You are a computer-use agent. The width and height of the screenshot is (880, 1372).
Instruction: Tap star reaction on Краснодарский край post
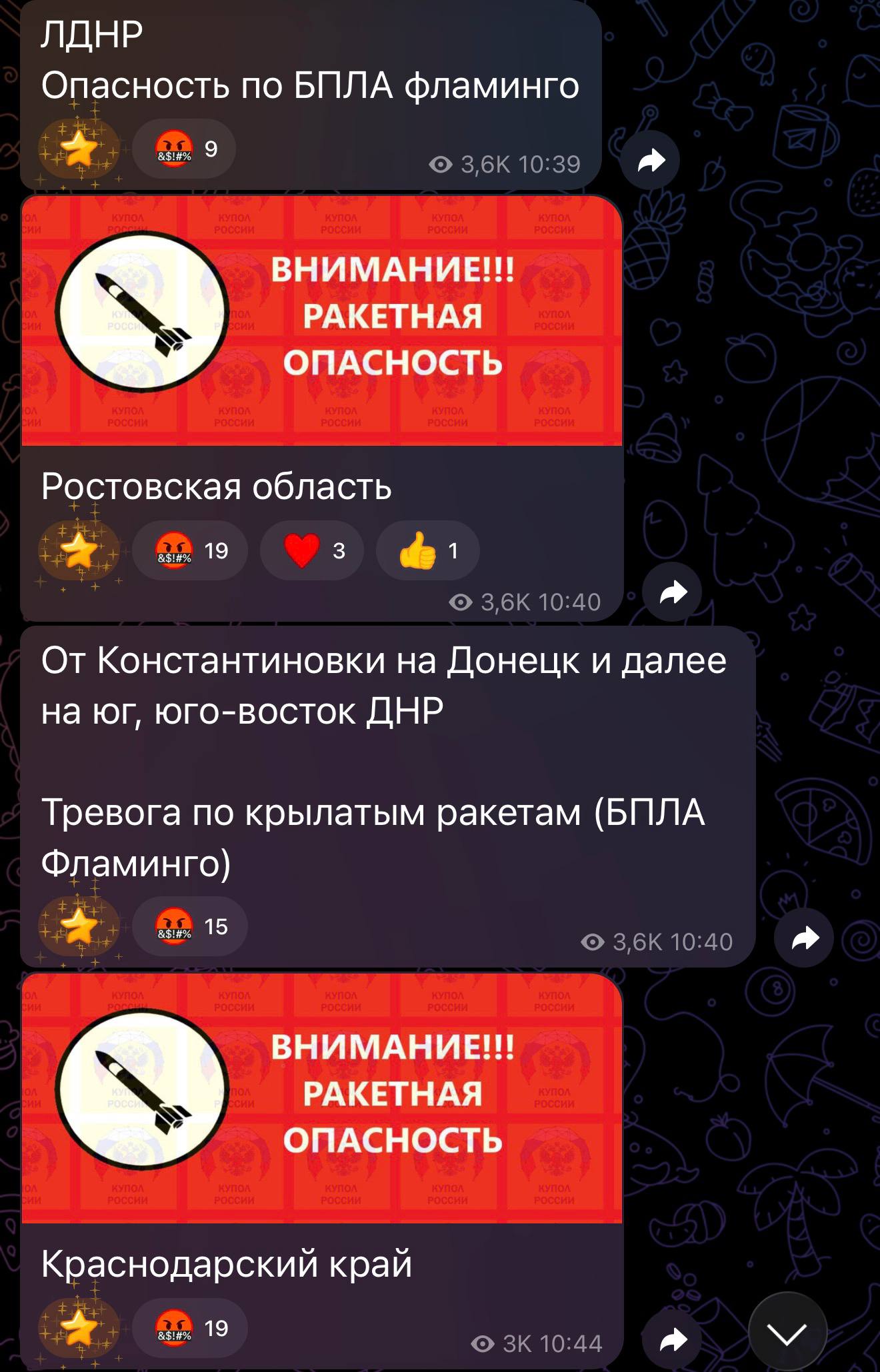(79, 1328)
